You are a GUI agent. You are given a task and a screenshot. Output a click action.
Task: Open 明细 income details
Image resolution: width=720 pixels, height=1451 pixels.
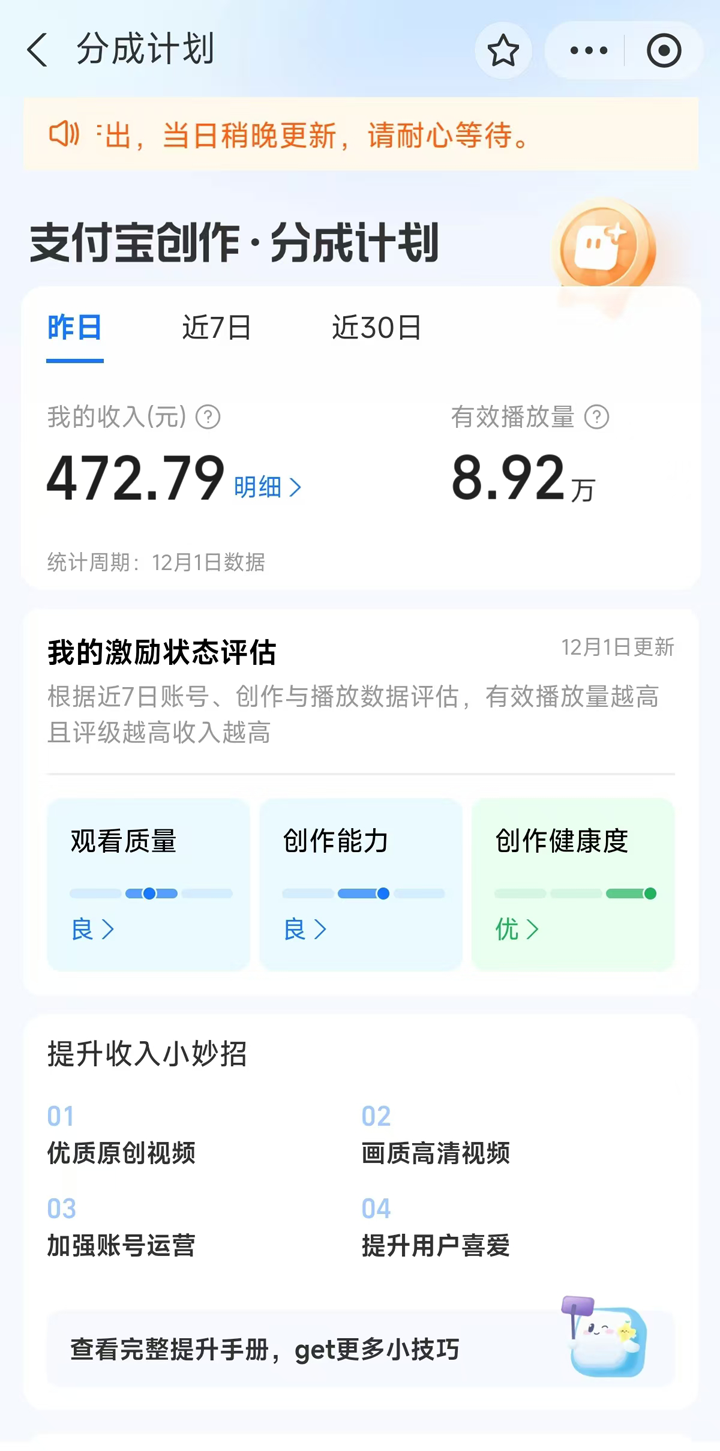[267, 487]
